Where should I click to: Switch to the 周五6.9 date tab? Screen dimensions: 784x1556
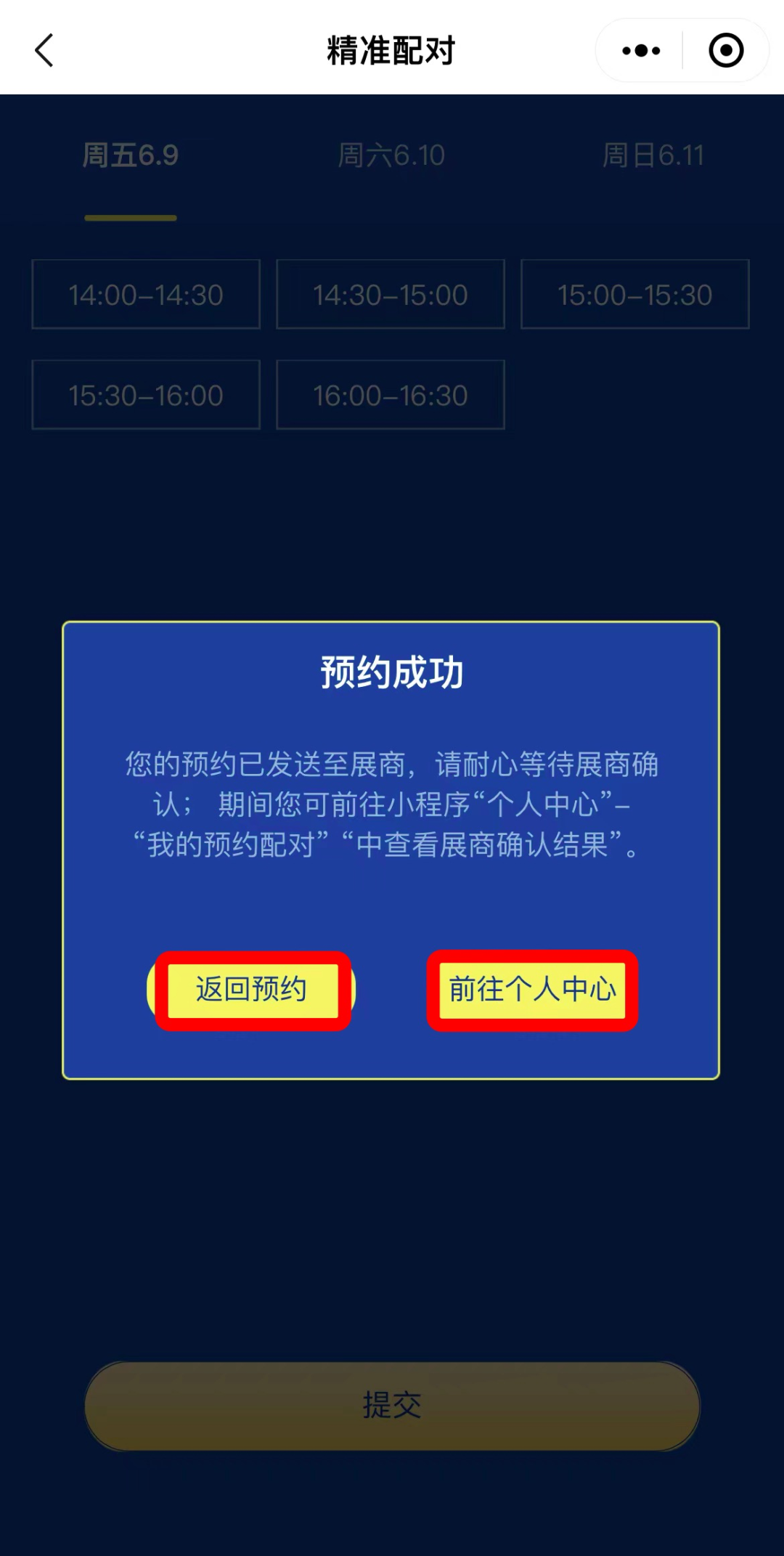tap(131, 155)
